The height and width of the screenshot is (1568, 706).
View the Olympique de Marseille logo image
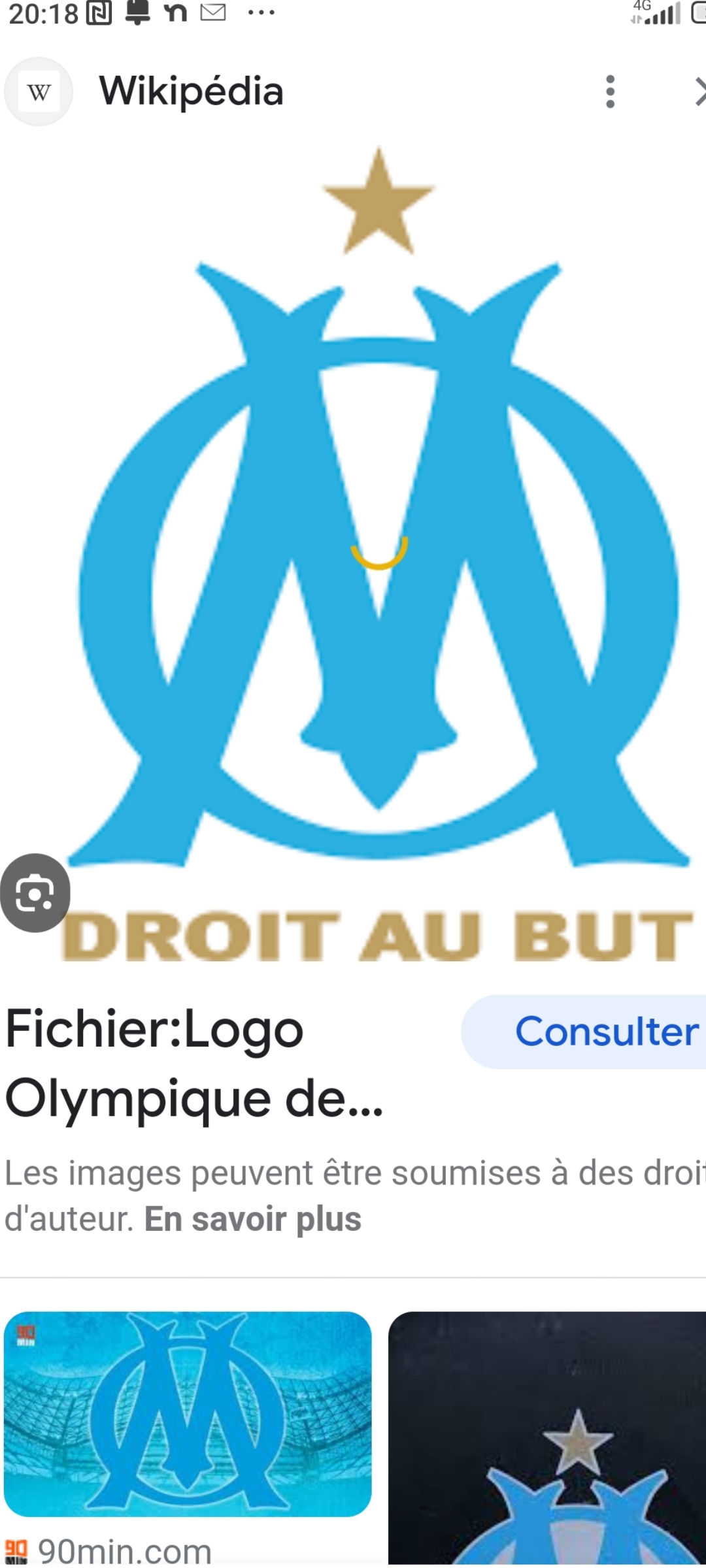tap(378, 555)
